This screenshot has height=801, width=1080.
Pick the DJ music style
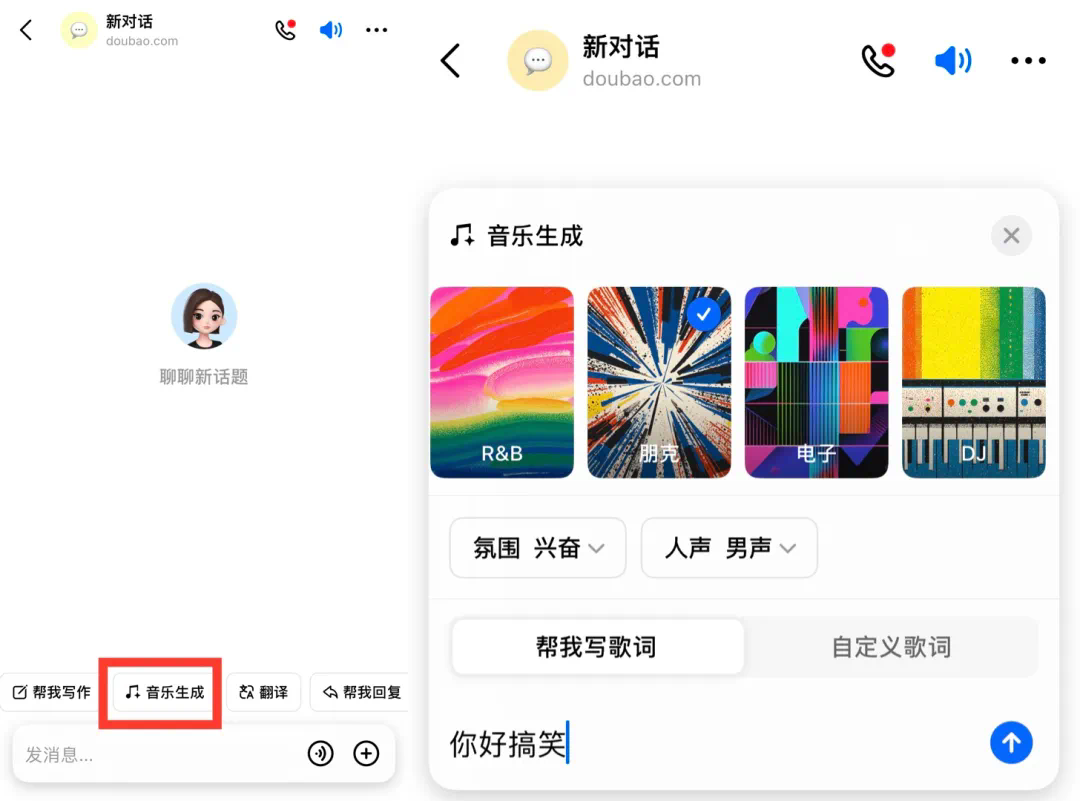tap(973, 382)
